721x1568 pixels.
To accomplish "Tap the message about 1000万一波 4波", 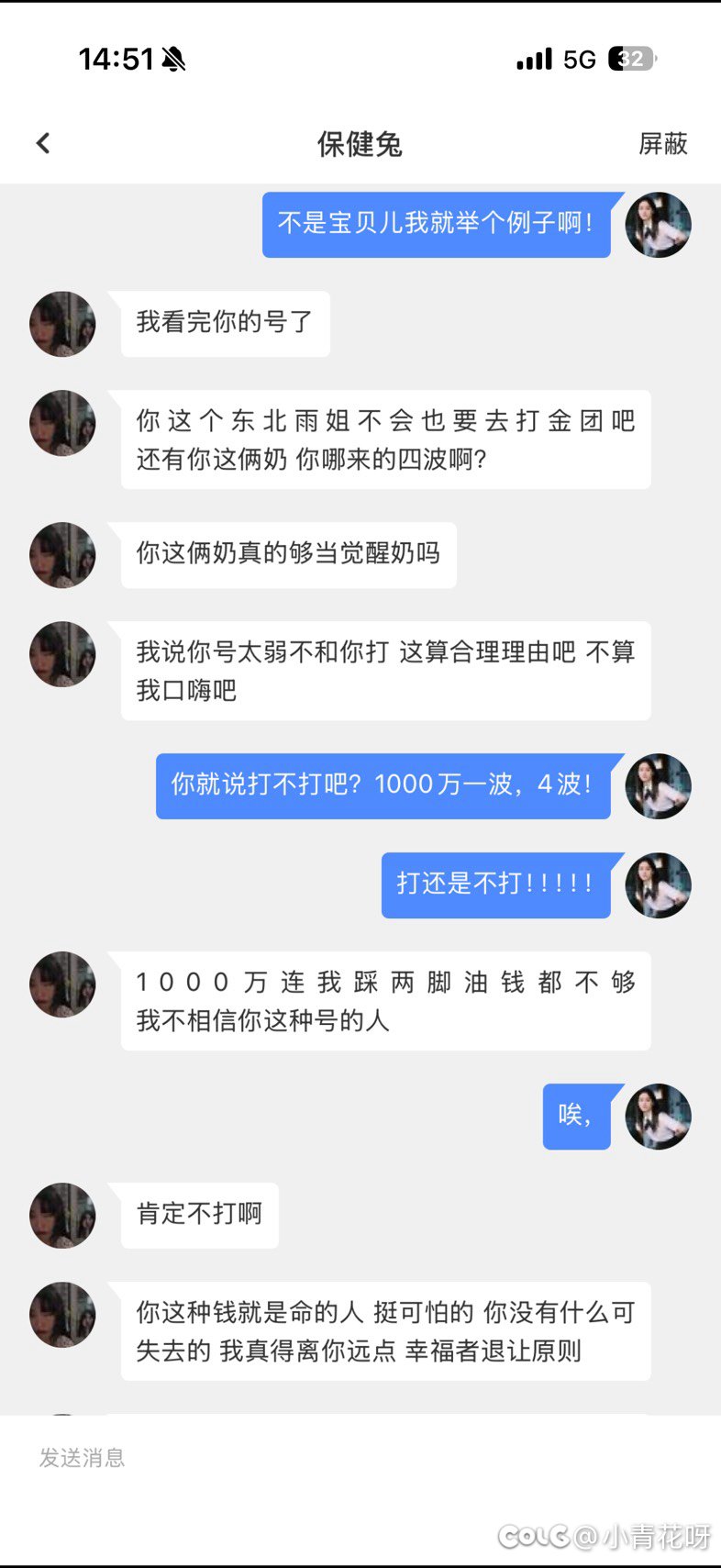I will pos(383,786).
